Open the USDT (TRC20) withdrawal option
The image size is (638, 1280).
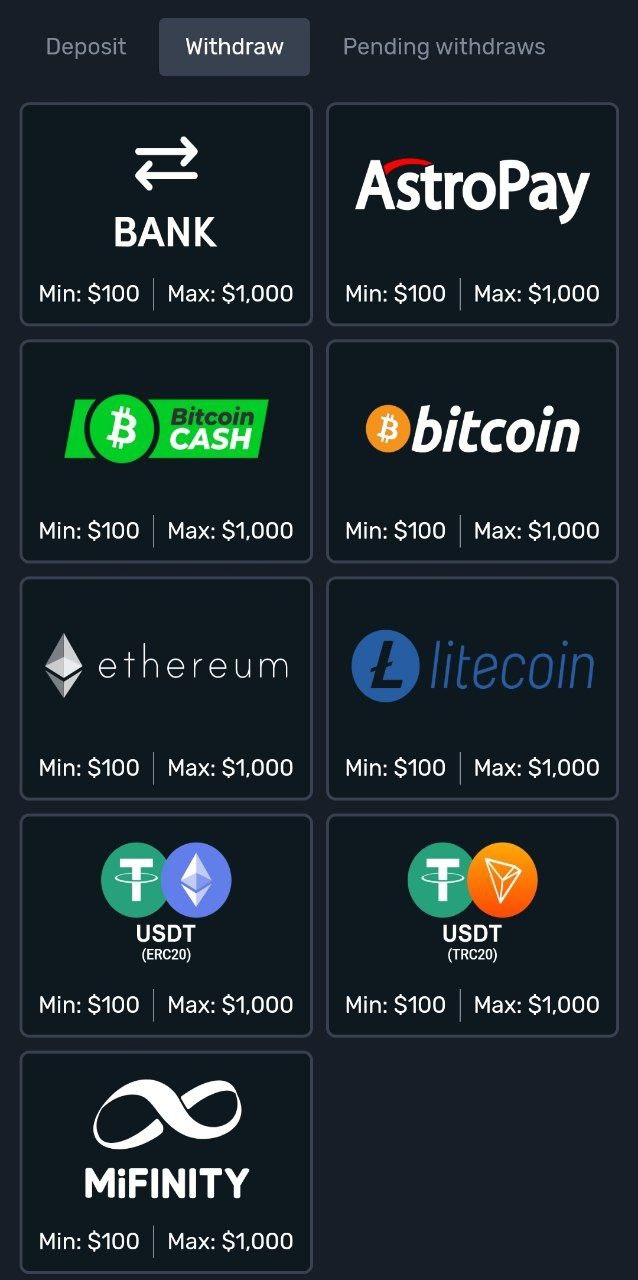pyautogui.click(x=472, y=925)
